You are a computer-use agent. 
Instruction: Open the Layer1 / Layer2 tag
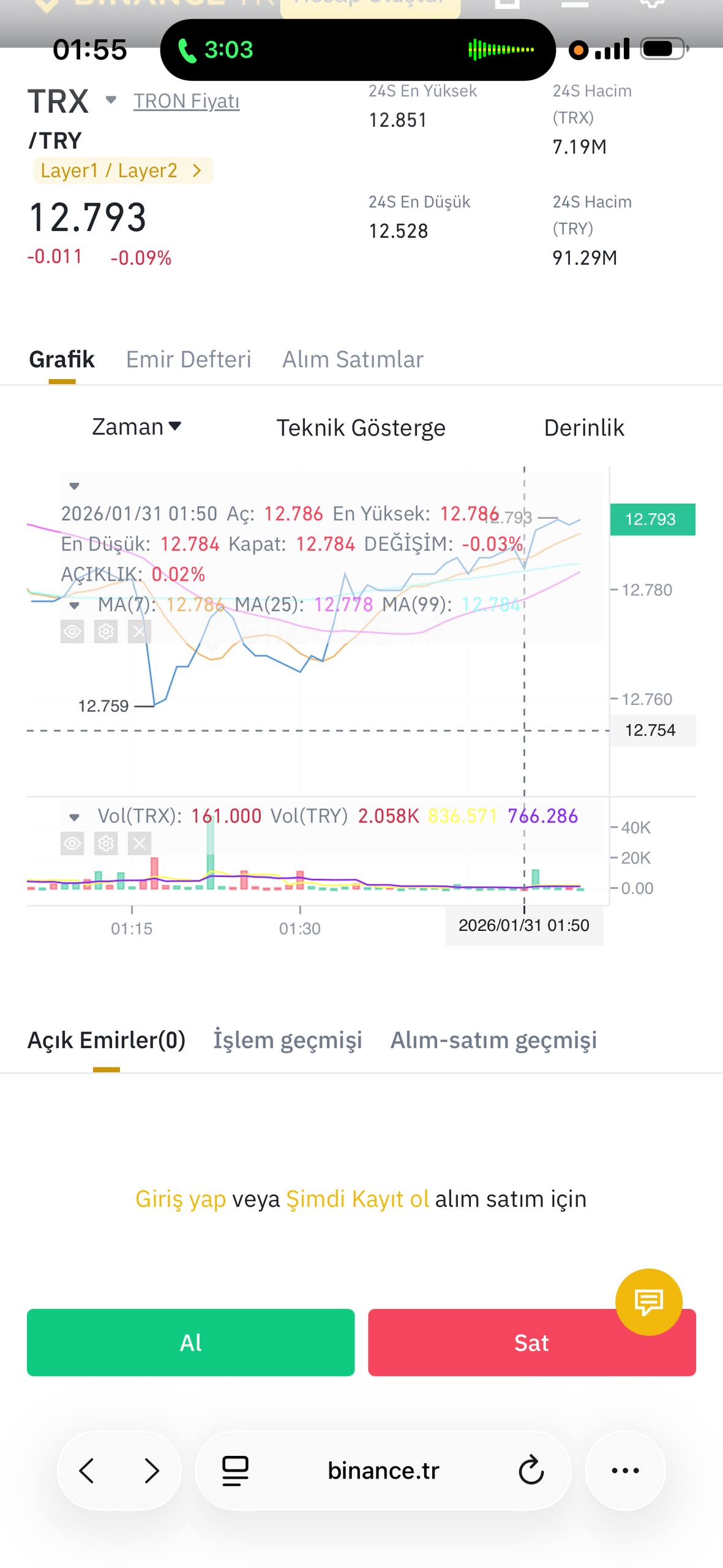coord(123,170)
